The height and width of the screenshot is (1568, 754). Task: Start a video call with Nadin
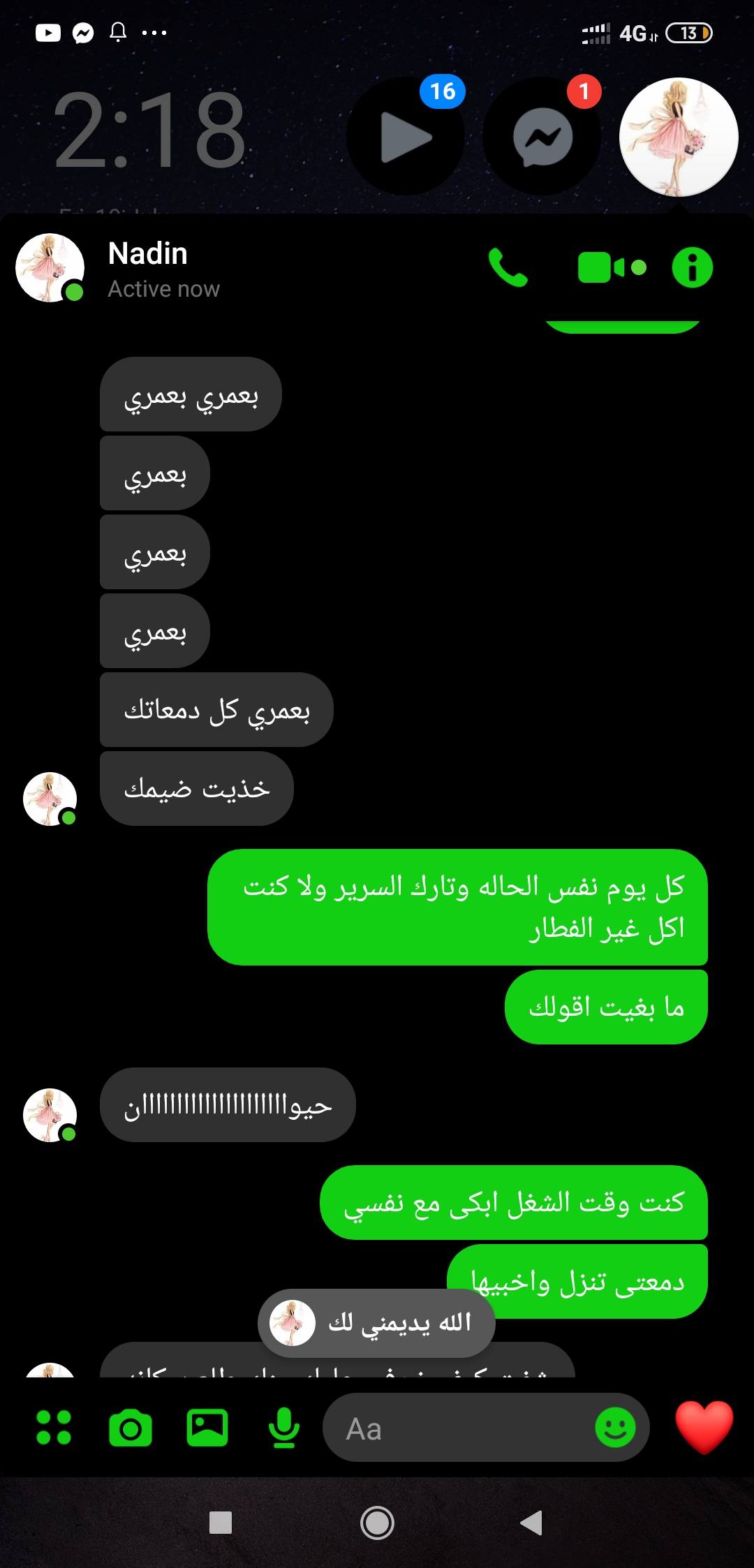(612, 268)
